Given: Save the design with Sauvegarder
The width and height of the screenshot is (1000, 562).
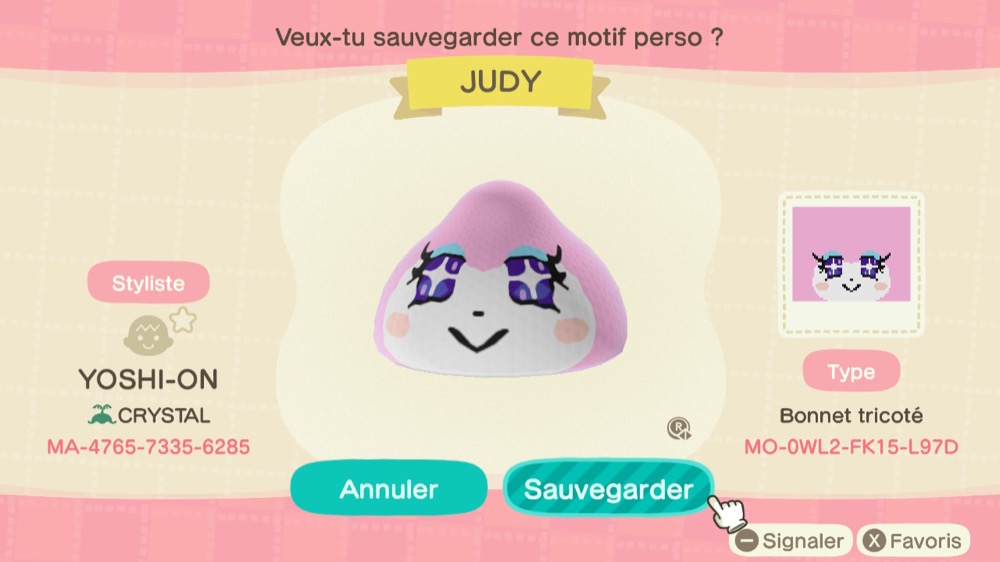Looking at the screenshot, I should [608, 489].
